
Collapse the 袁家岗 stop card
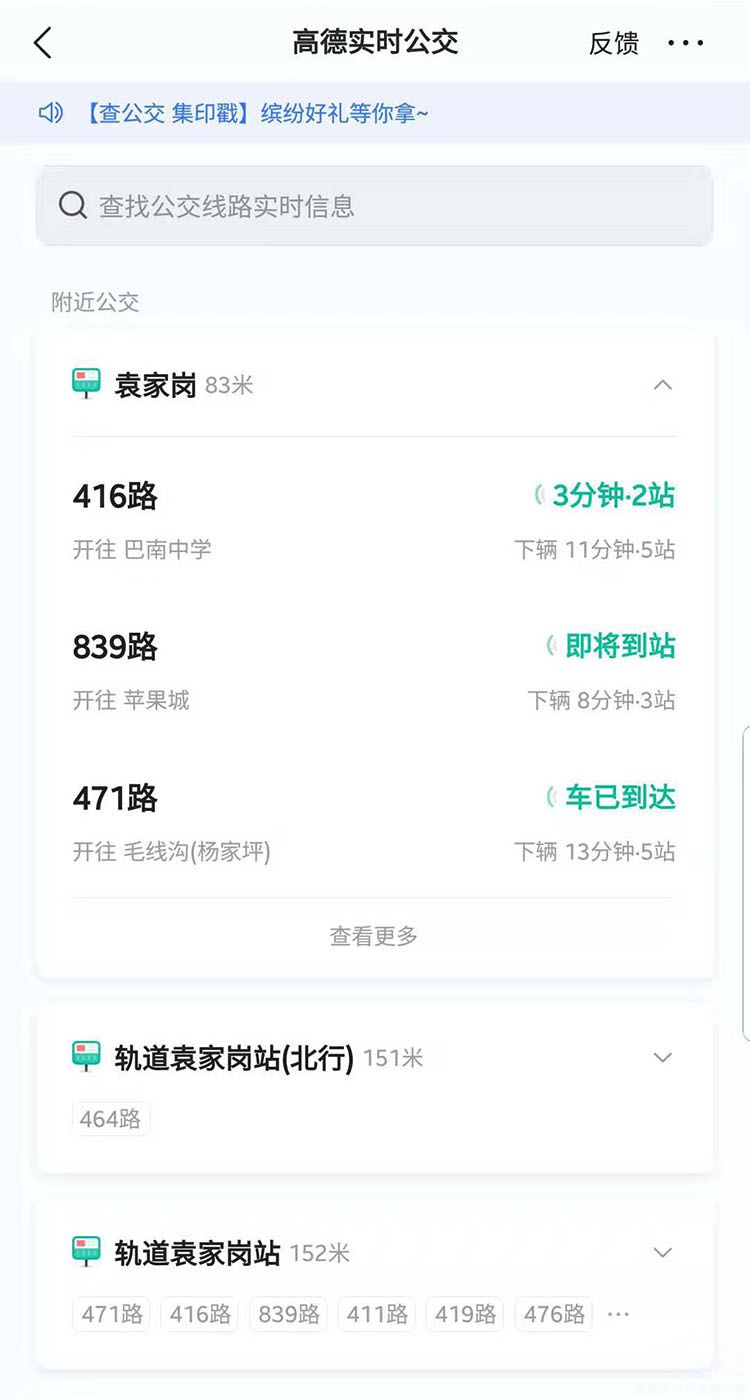pos(662,385)
